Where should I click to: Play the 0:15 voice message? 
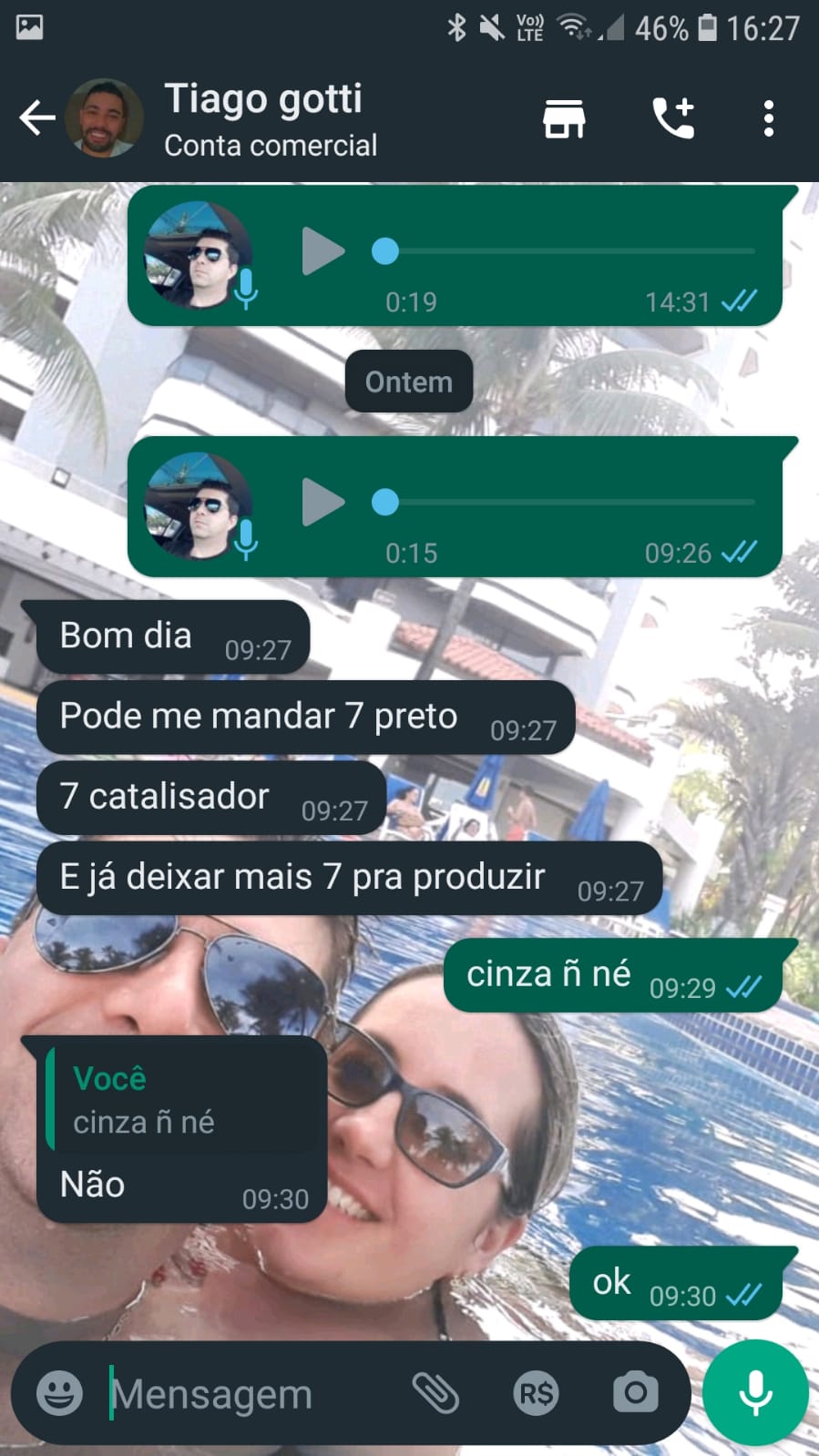coord(322,503)
